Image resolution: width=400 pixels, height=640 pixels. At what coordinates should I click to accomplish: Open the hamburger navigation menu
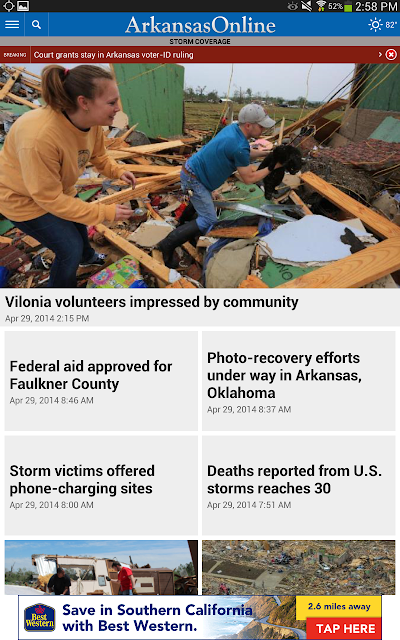[x=12, y=24]
